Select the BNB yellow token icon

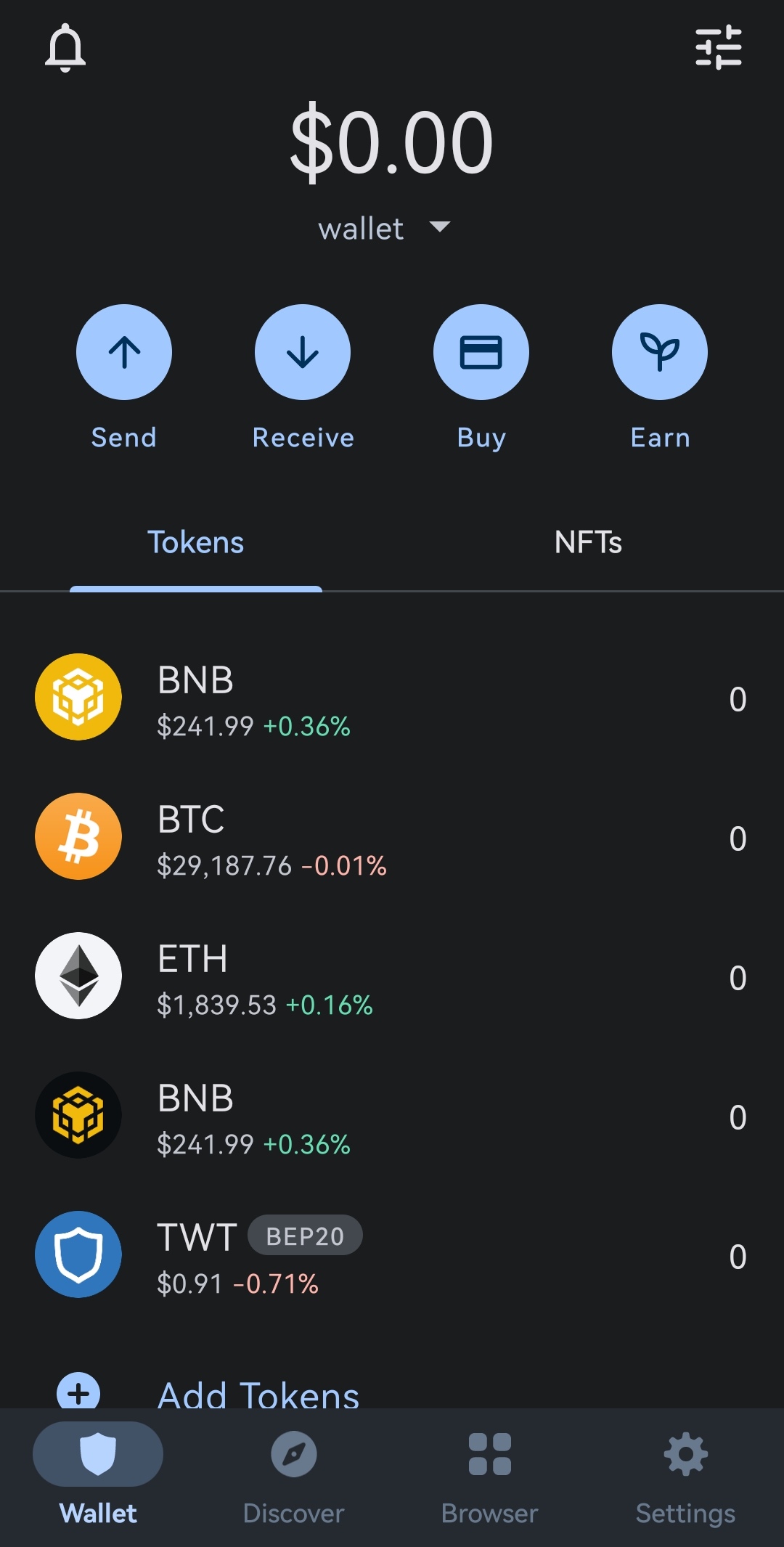[78, 696]
